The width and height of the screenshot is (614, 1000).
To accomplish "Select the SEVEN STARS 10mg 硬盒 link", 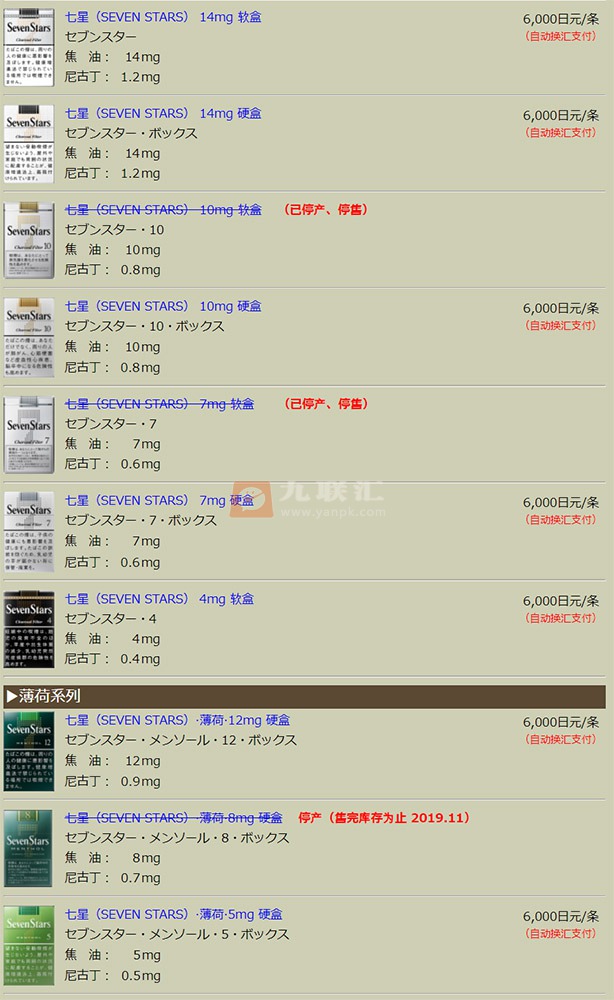I will coord(163,307).
